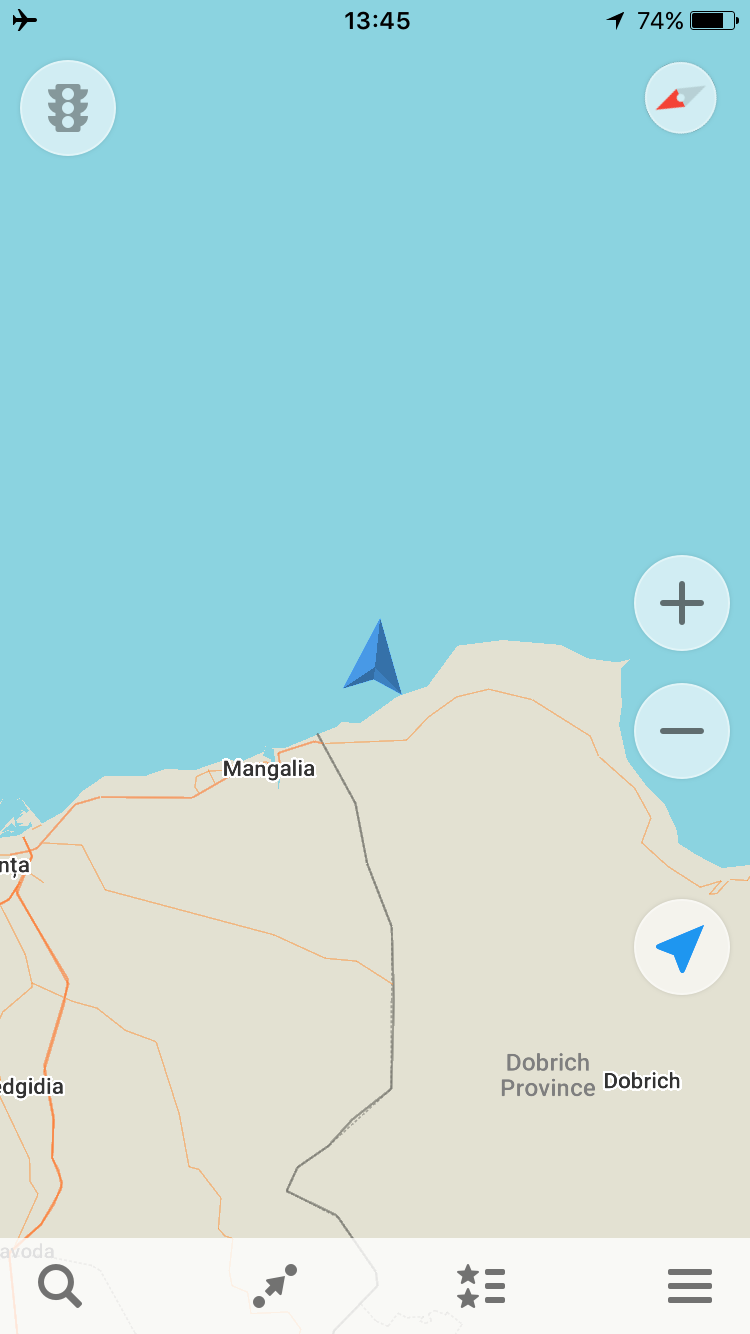The height and width of the screenshot is (1334, 750).
Task: Center map on my location
Action: tap(682, 947)
